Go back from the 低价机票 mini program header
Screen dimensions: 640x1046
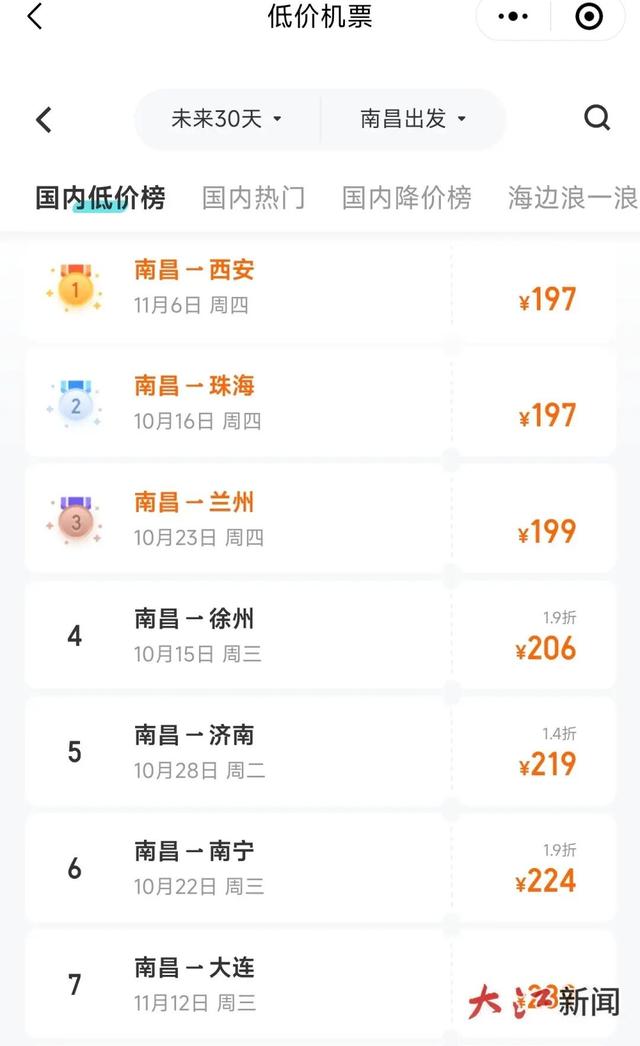(35, 17)
